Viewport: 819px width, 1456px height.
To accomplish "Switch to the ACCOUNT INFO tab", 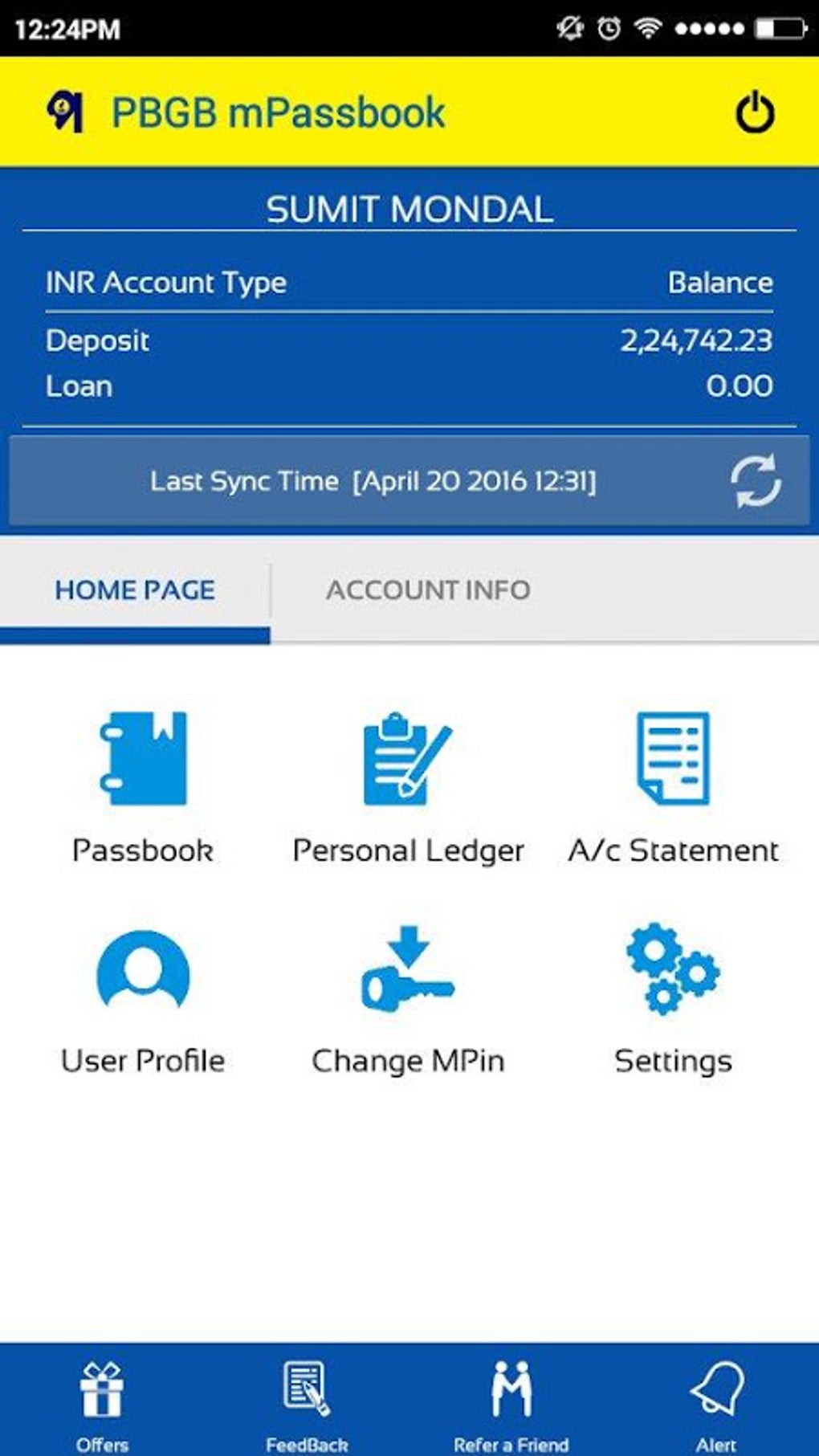I will click(x=427, y=589).
